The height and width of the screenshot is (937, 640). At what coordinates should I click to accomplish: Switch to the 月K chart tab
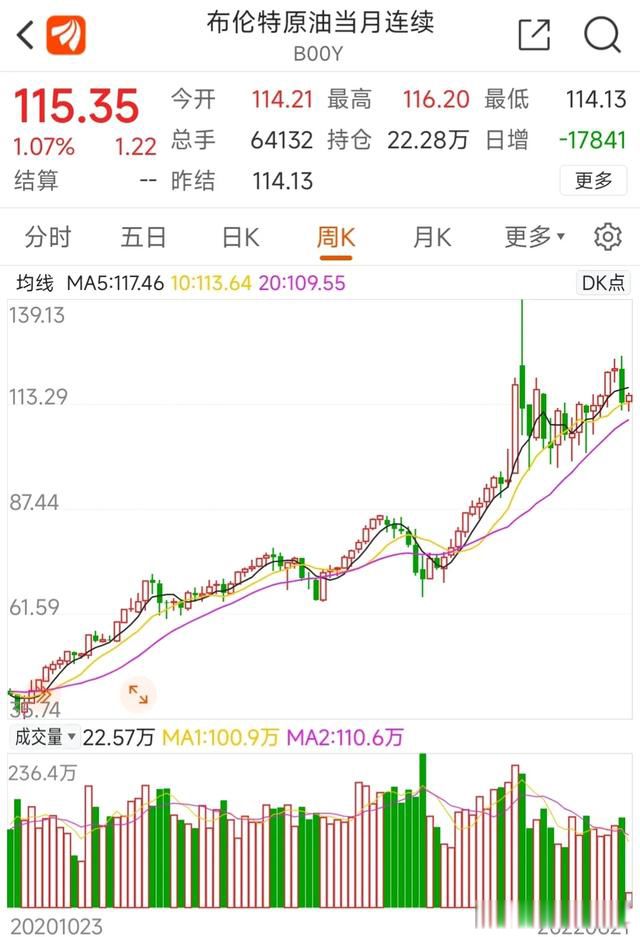pos(432,237)
